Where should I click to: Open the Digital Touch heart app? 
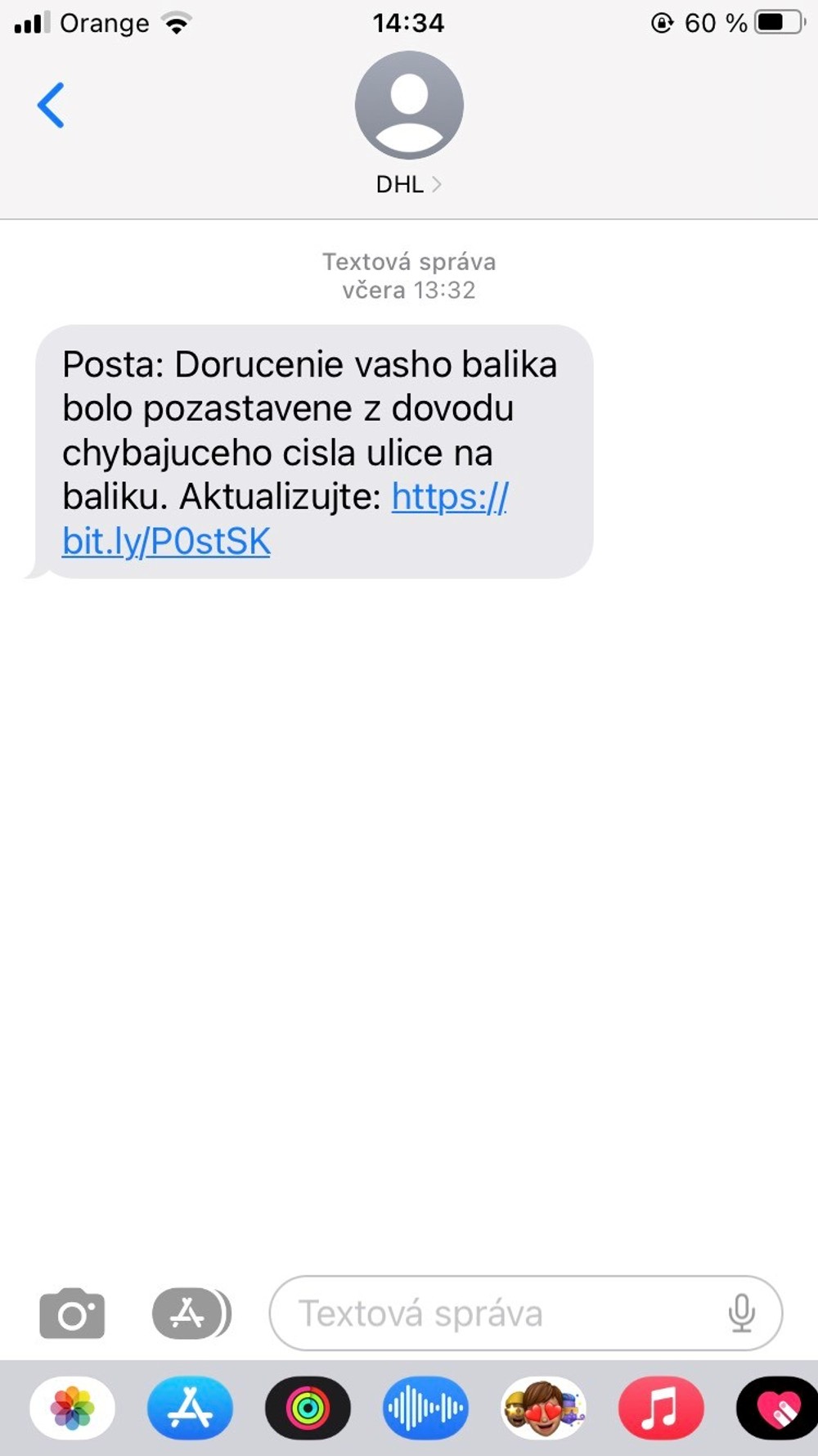pos(777,1409)
